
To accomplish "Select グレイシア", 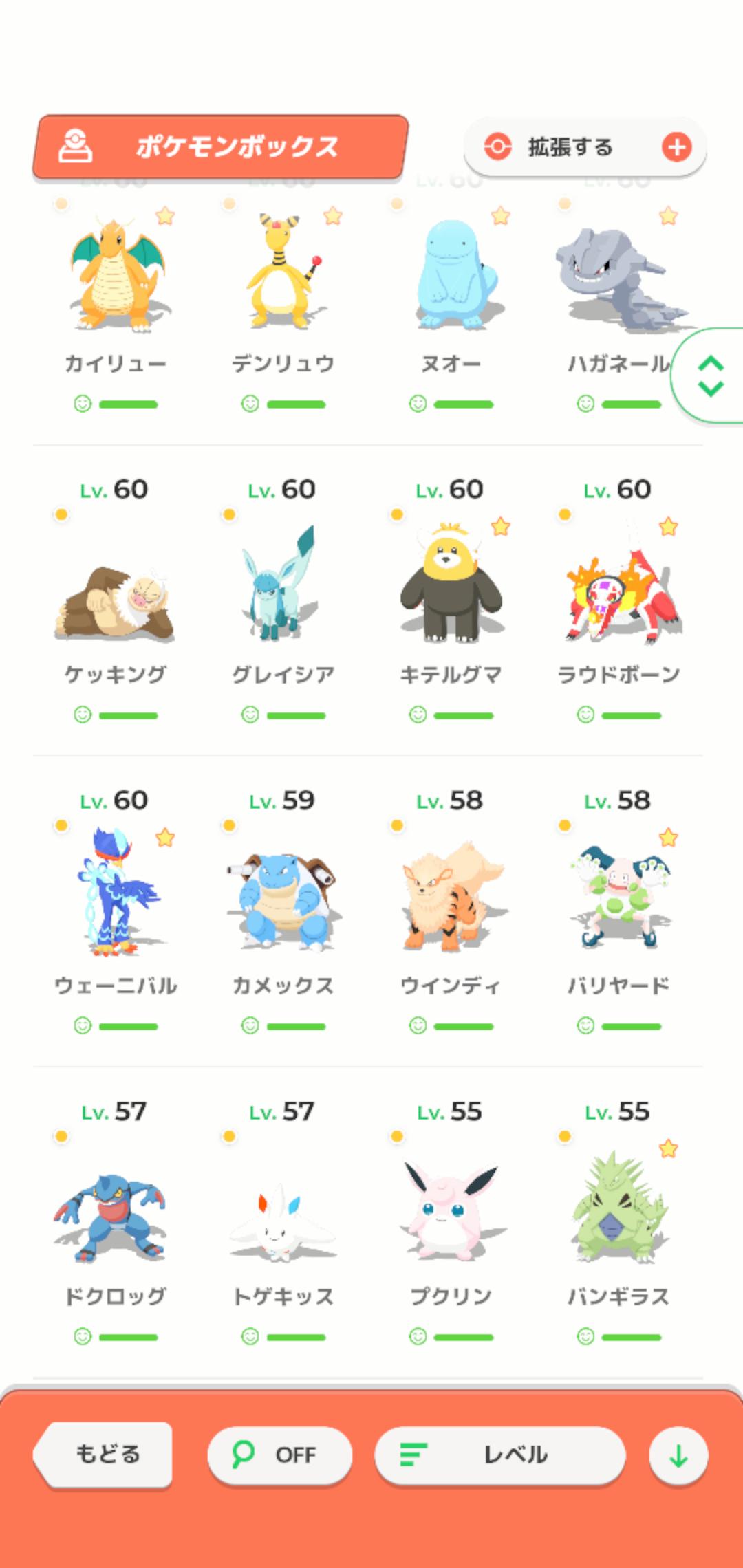I will tap(283, 591).
